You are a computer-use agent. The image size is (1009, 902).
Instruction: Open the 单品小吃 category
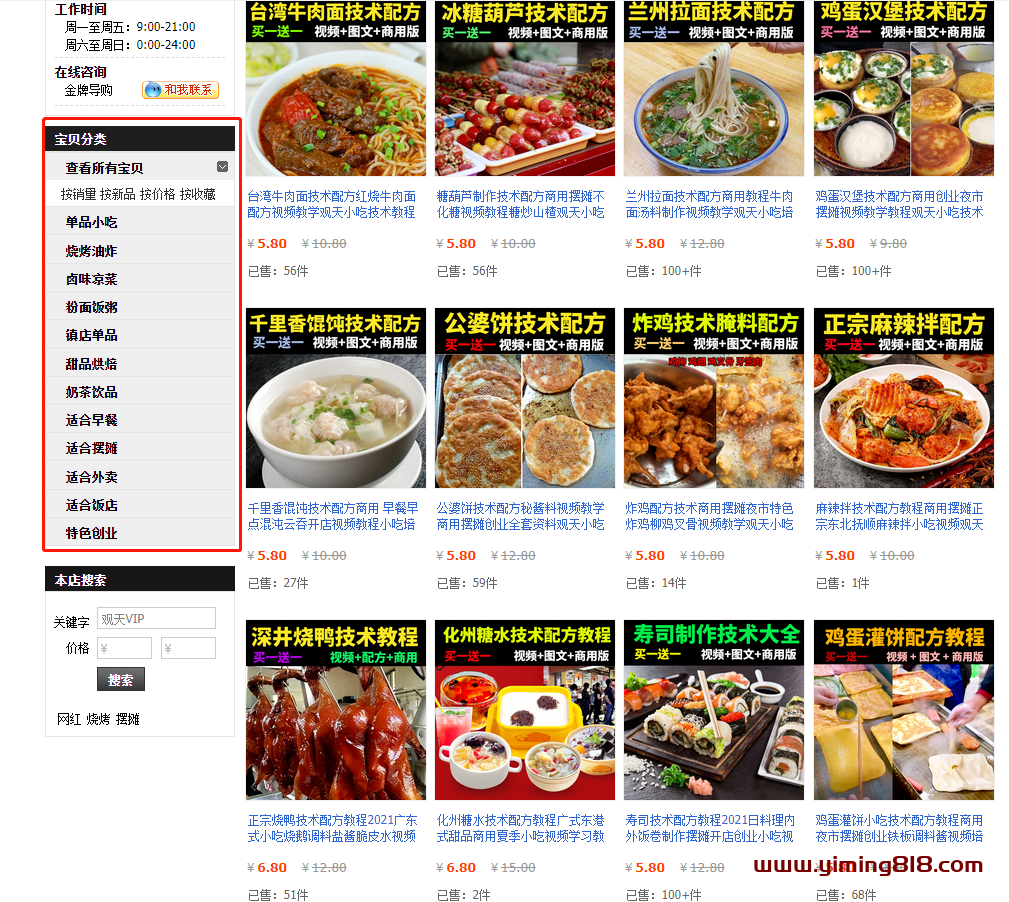(x=91, y=222)
